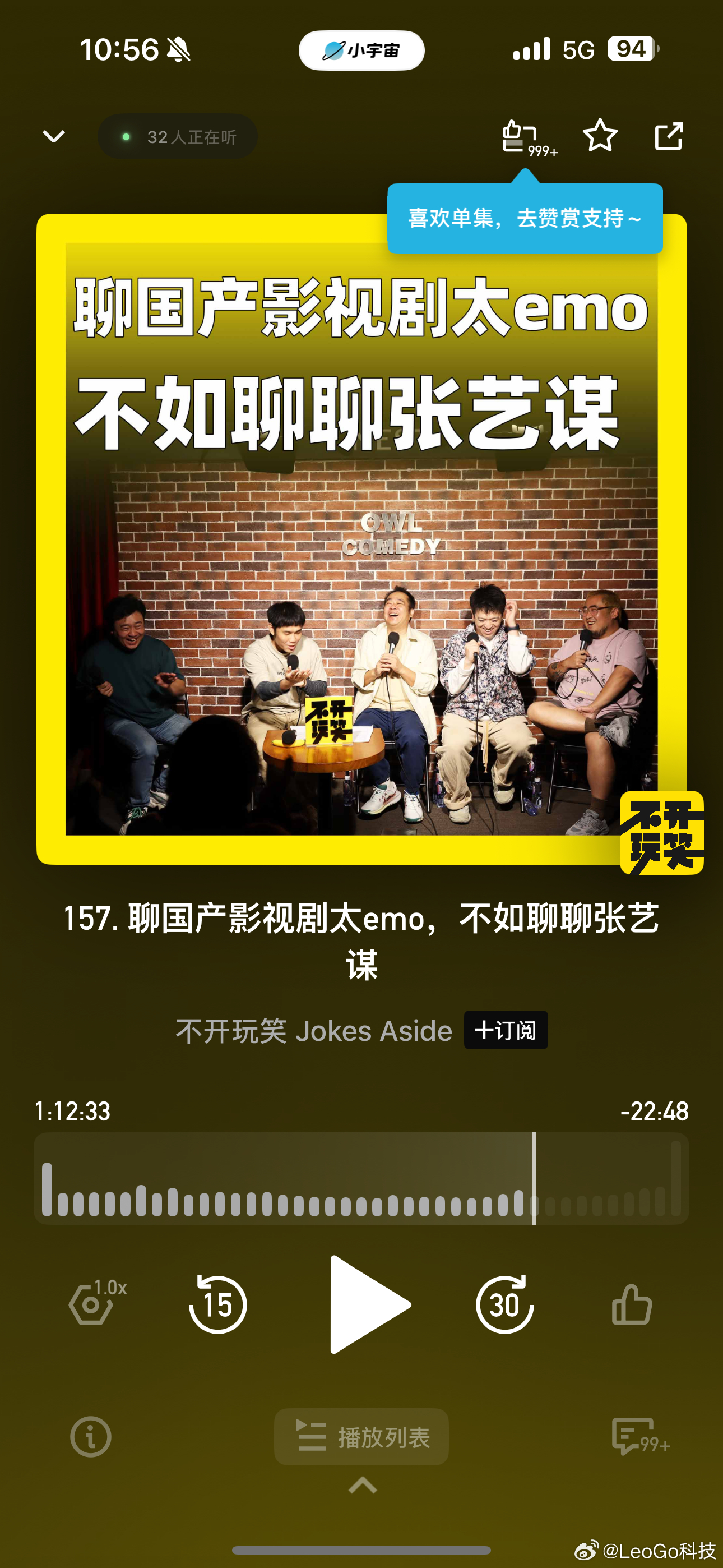View the 32人正在听 live listeners
The image size is (723, 1568).
[x=177, y=136]
